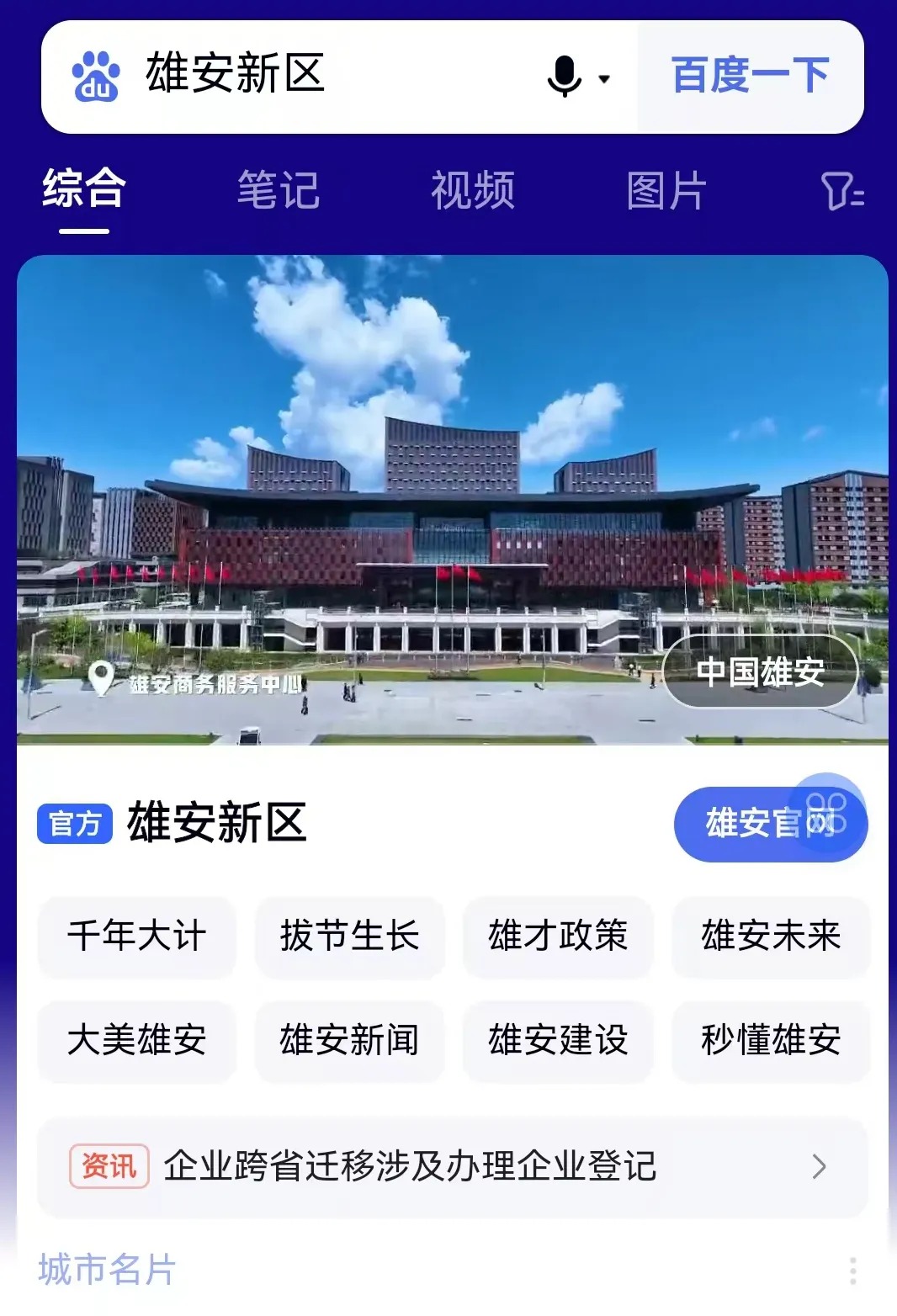Click the 资讯 news badge icon
The height and width of the screenshot is (1316, 897).
click(x=109, y=1166)
